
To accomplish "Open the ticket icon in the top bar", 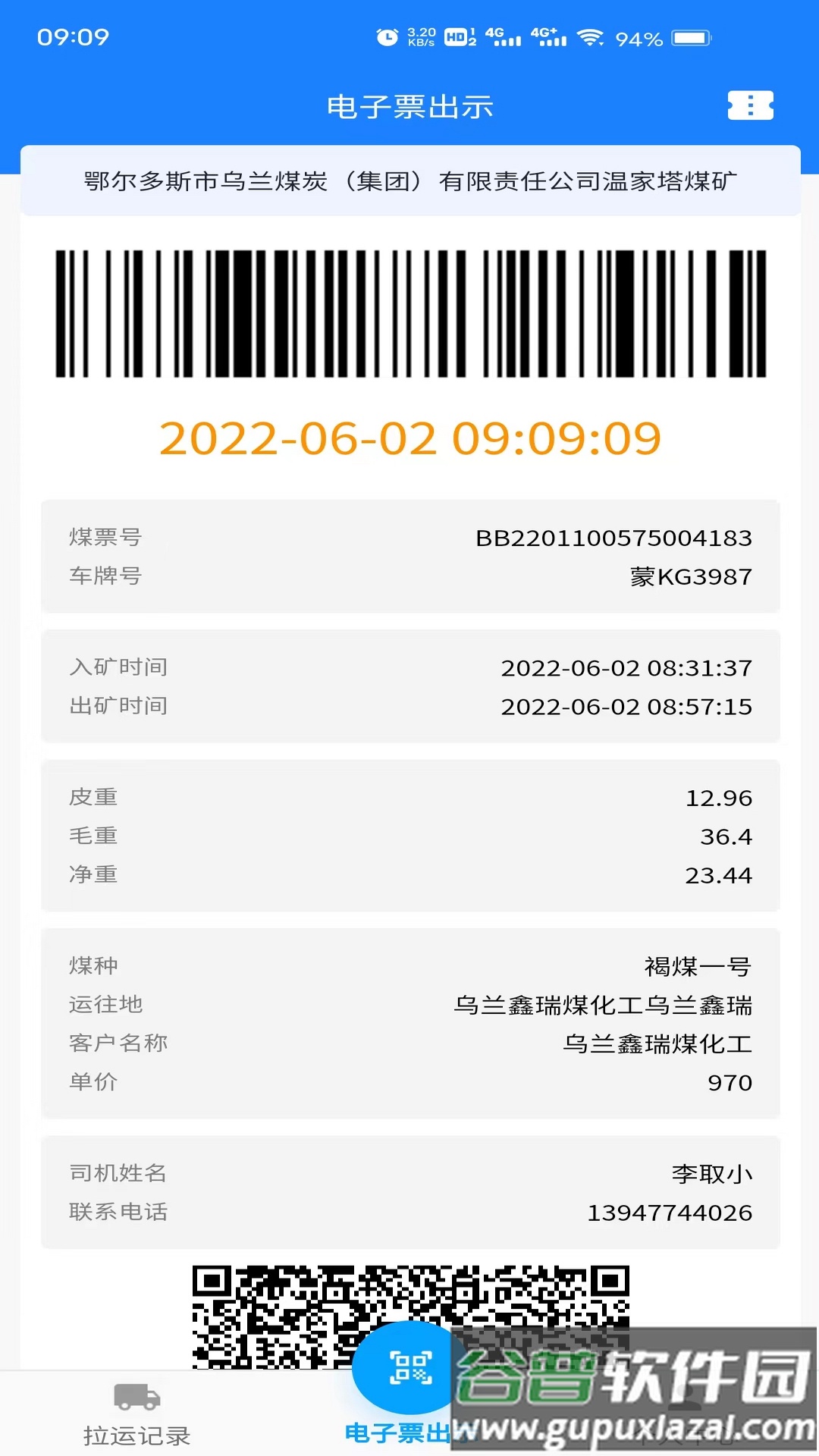I will (x=749, y=107).
